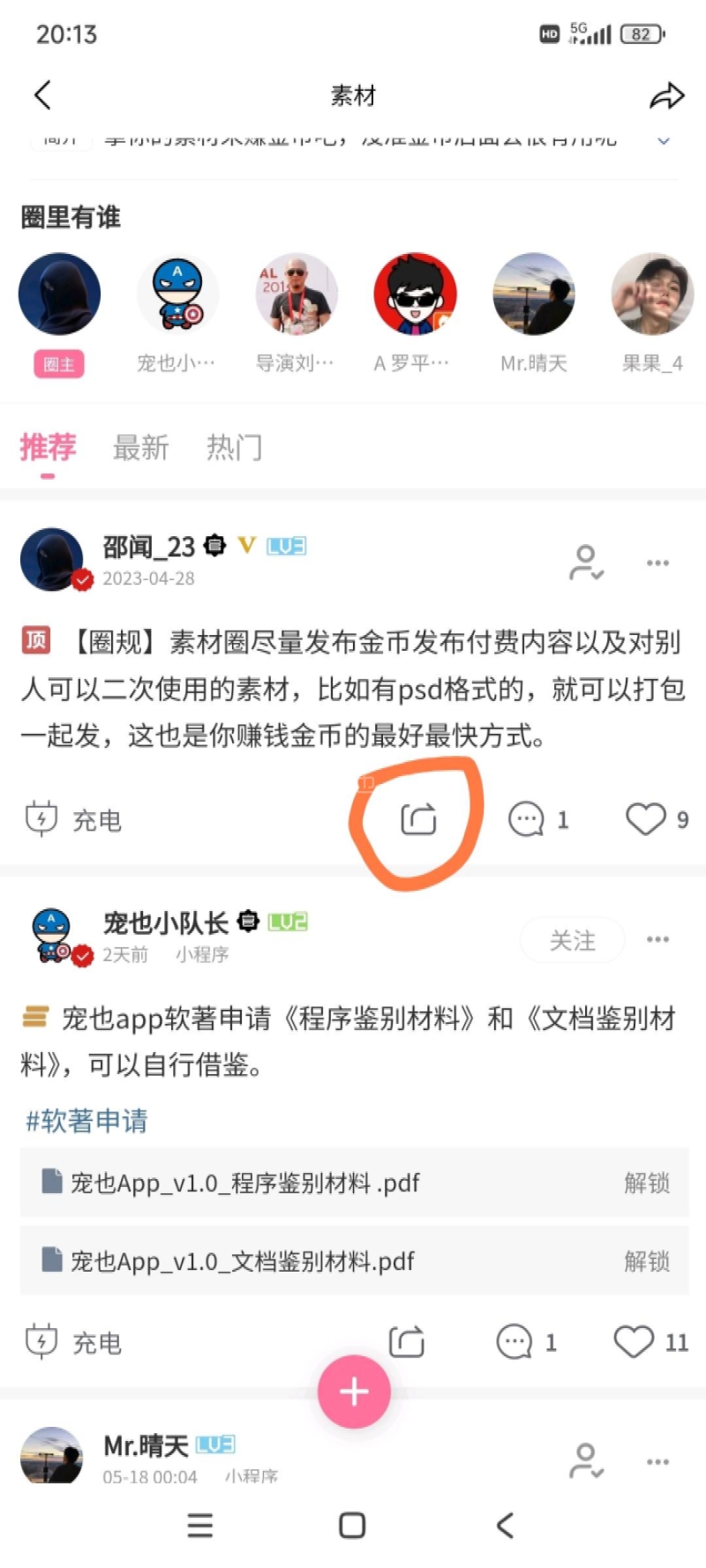Share the 素材 circle from the top bar
706x1568 pixels.
666,95
